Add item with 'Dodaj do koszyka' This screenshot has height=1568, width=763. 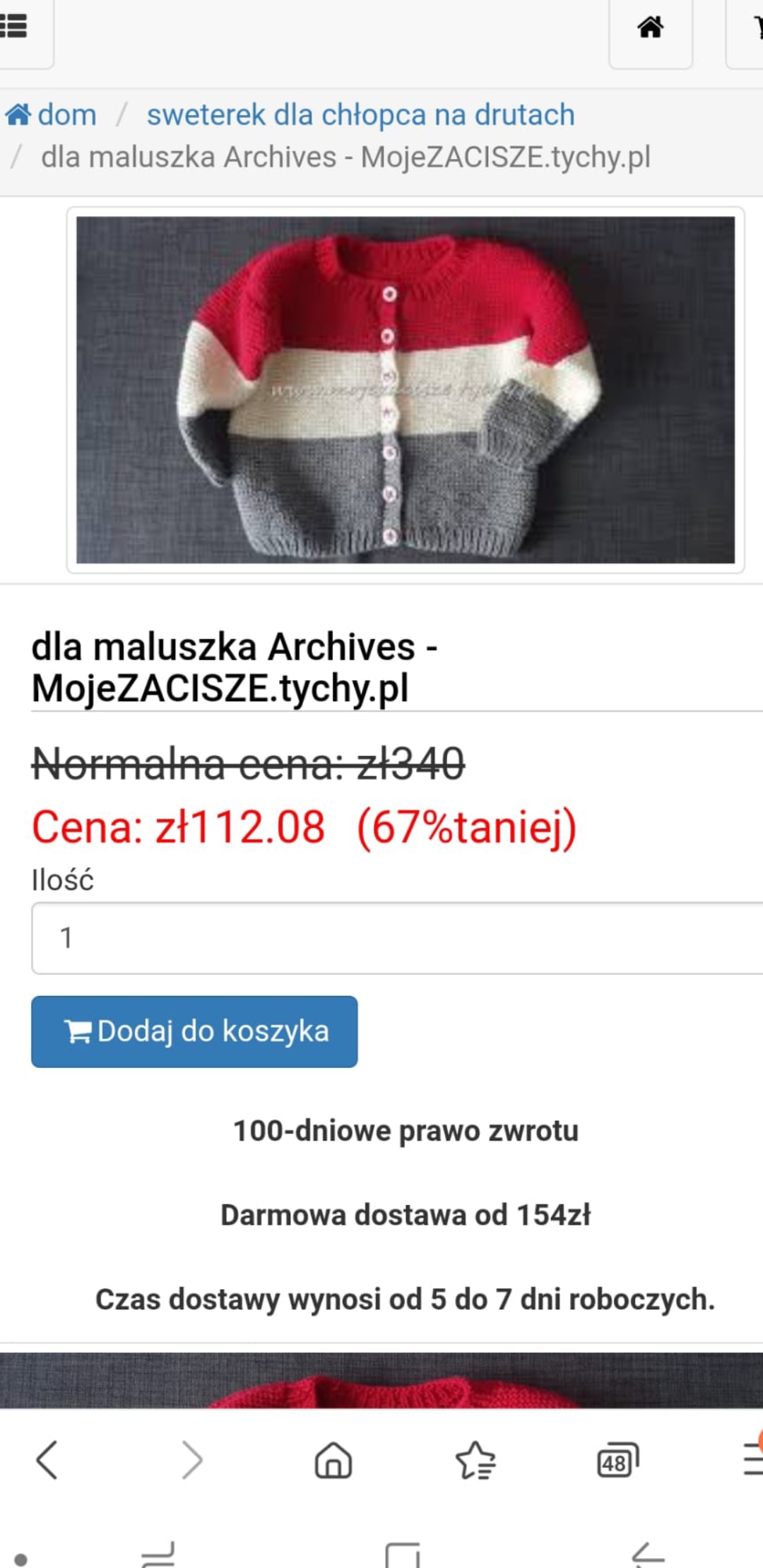tap(194, 1031)
